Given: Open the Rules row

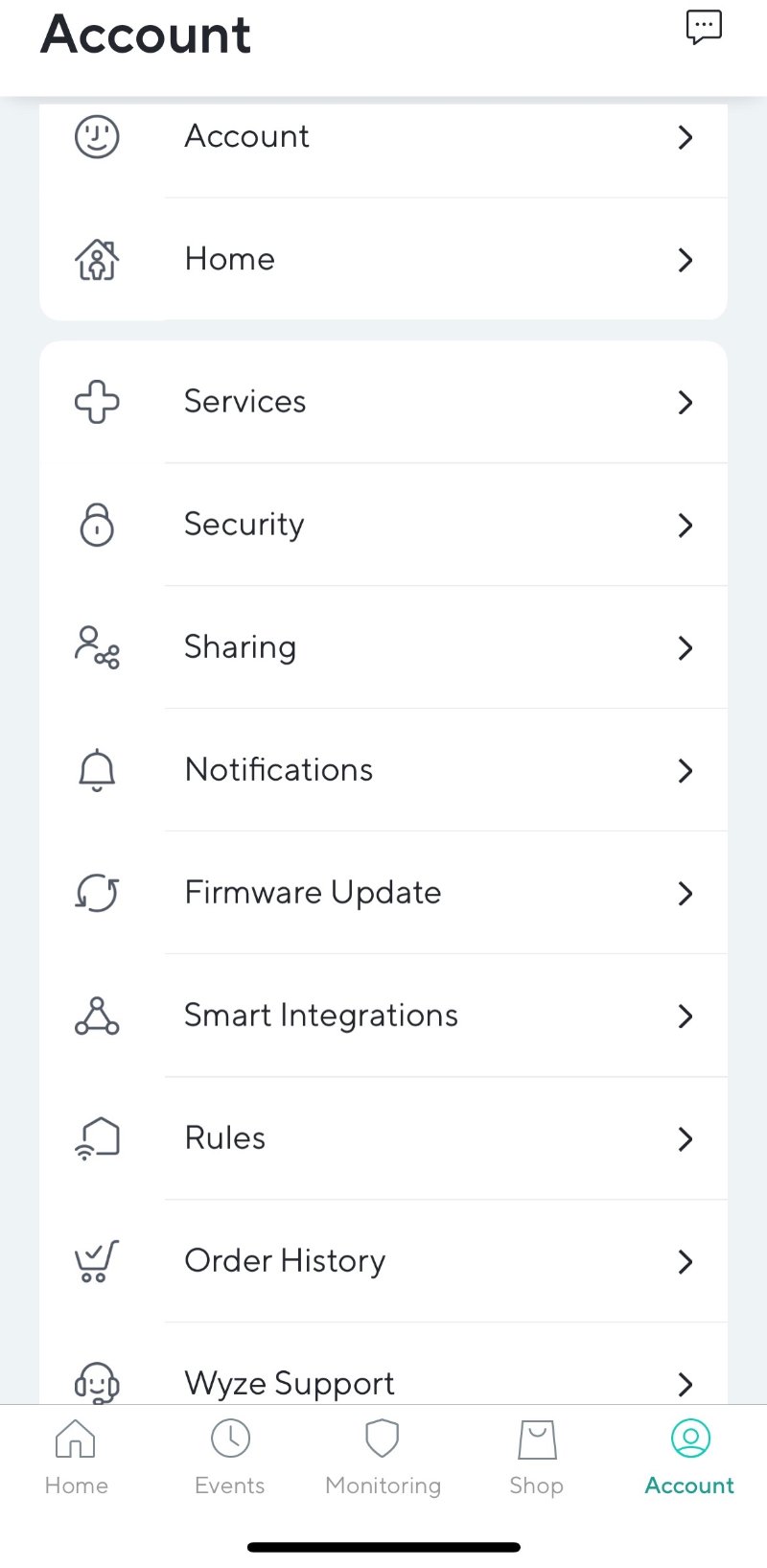Looking at the screenshot, I should [x=383, y=1138].
